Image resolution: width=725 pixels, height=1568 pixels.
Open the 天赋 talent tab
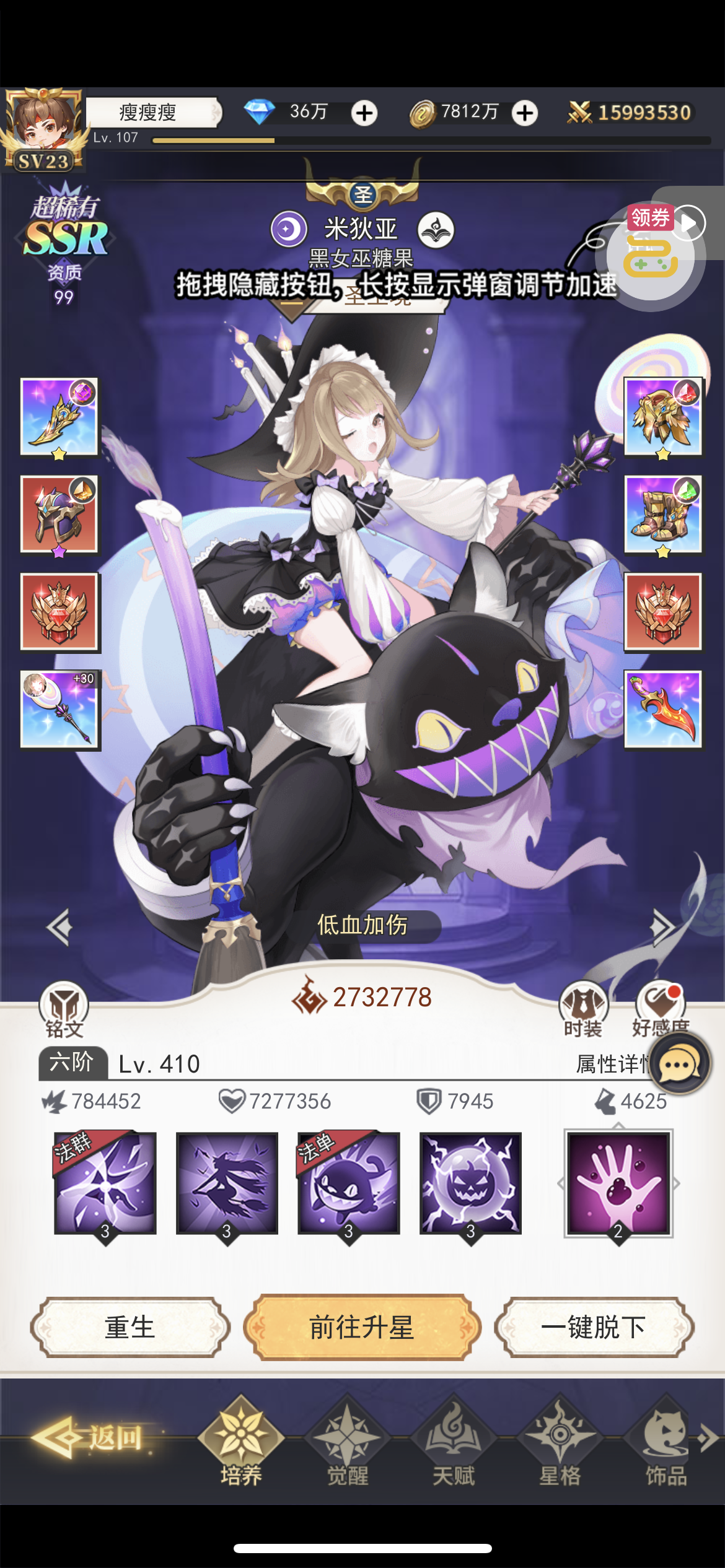[454, 1441]
